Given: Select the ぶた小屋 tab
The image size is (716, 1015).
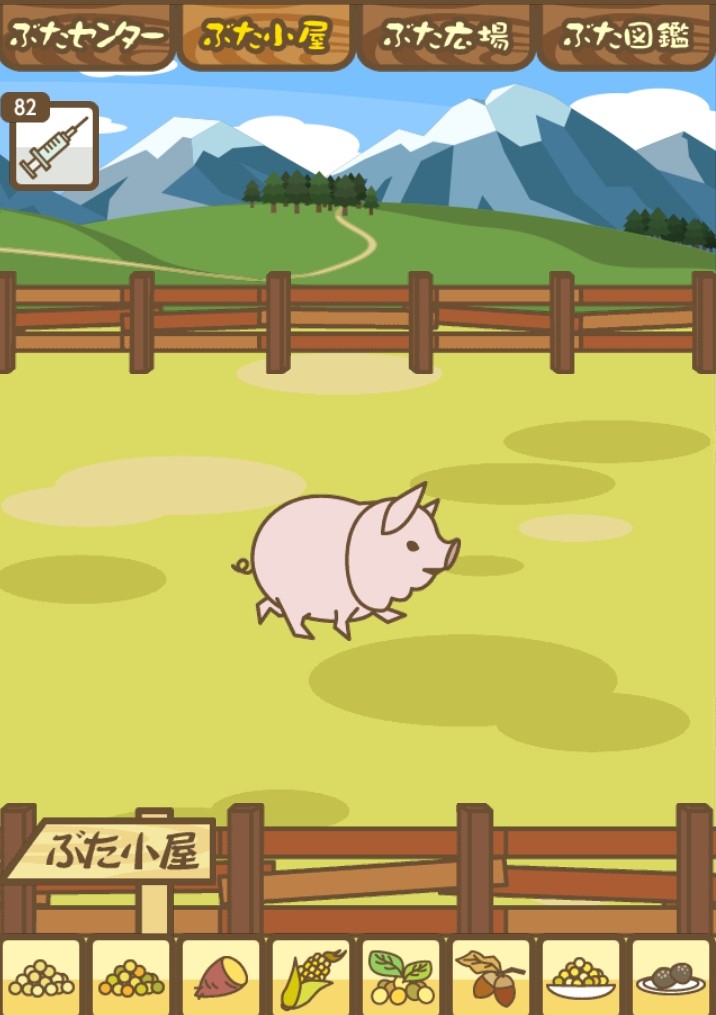Looking at the screenshot, I should [x=266, y=35].
